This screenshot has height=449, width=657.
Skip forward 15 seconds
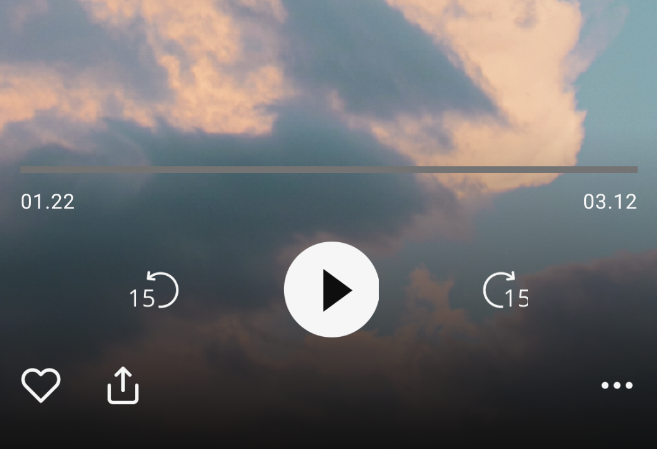click(504, 291)
